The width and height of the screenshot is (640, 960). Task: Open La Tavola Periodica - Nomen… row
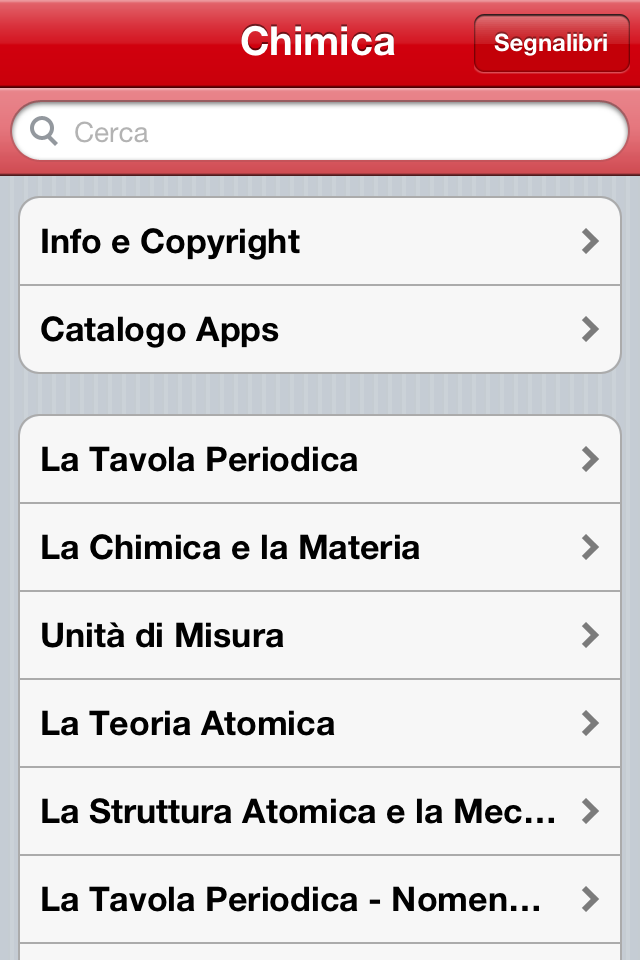pyautogui.click(x=320, y=900)
